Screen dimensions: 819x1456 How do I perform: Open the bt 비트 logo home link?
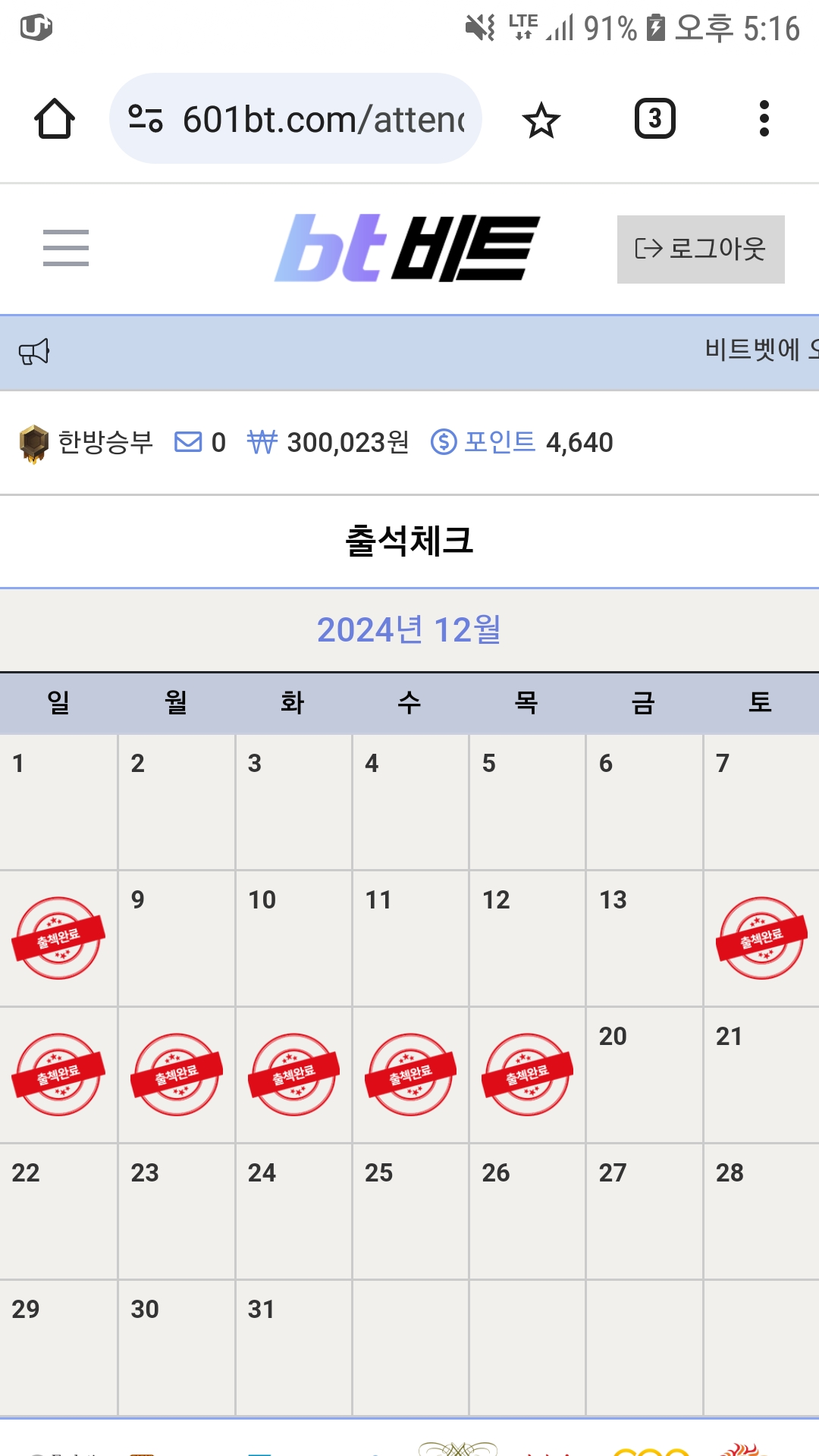coord(407,248)
